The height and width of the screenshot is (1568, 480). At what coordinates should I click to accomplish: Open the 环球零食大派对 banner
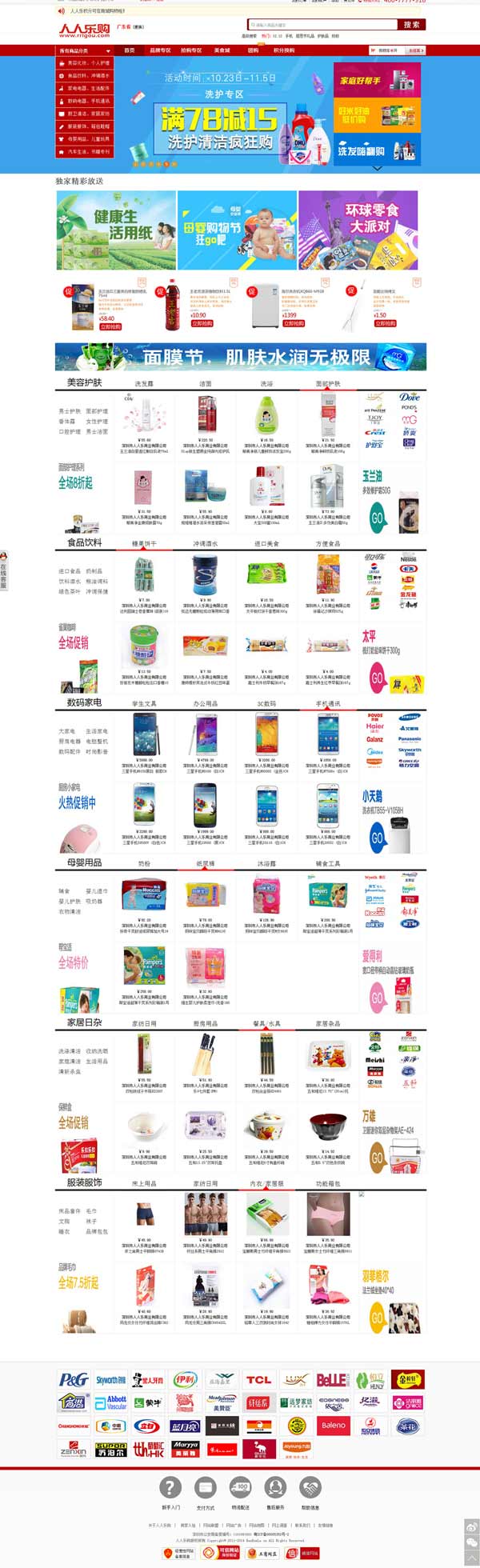point(362,230)
